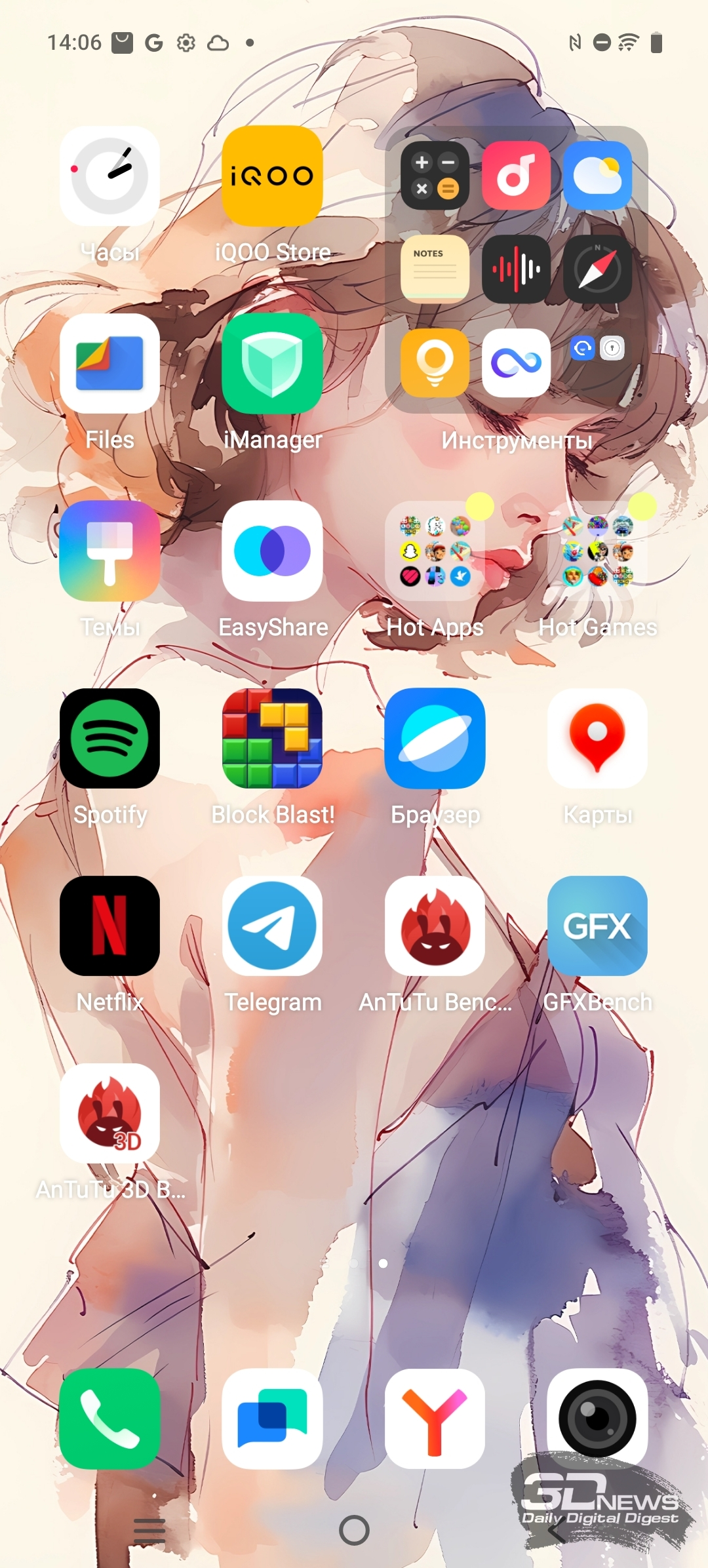Open the phone dialer in the dock
The width and height of the screenshot is (708, 1568).
[109, 1419]
